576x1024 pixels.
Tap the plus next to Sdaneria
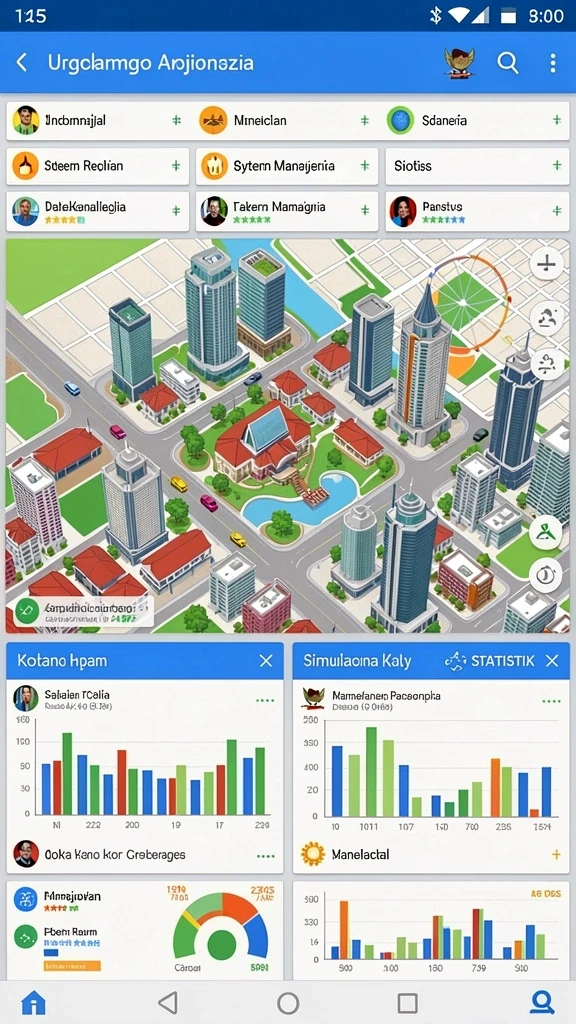point(556,120)
